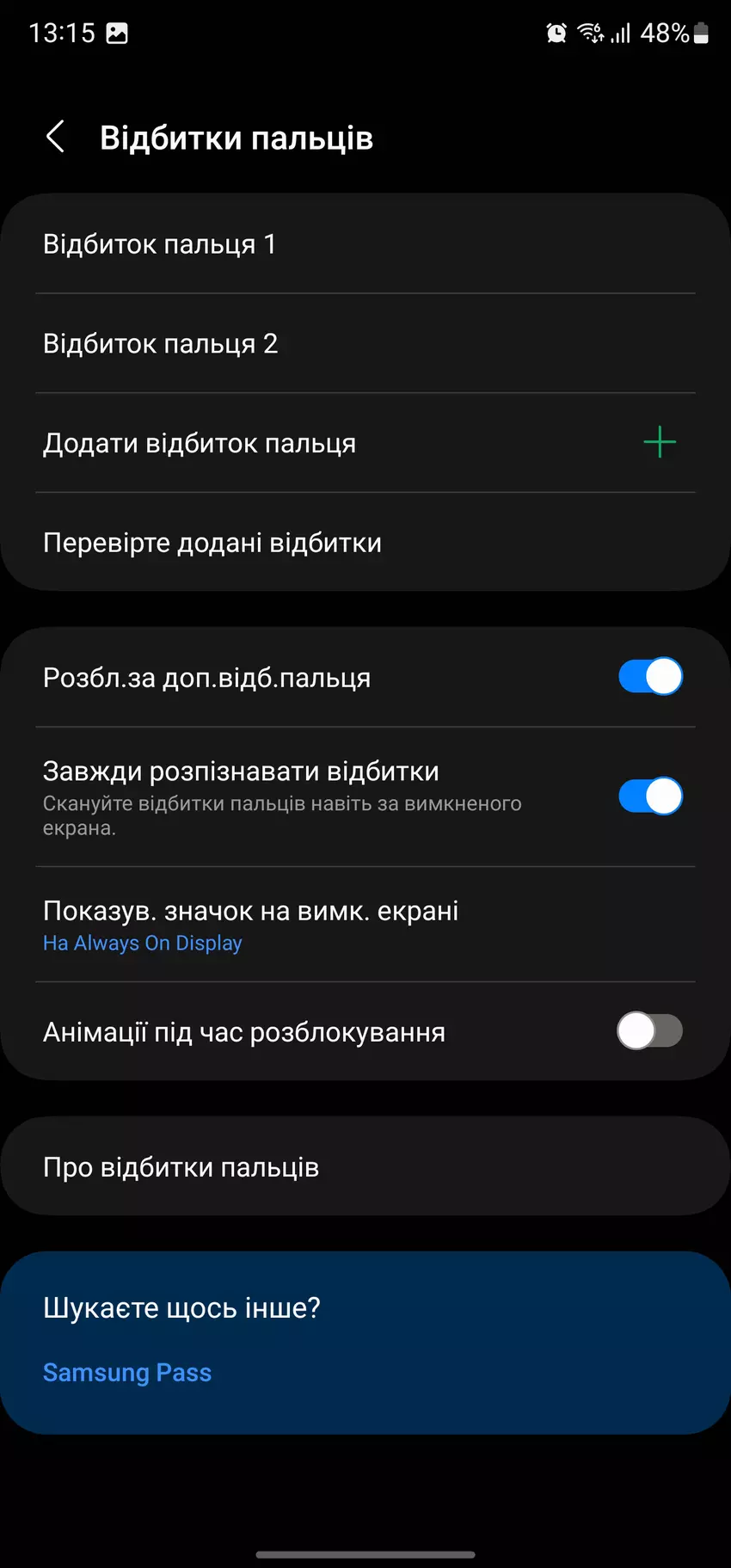Open Відбиток пальця 2
The width and height of the screenshot is (731, 1568).
coord(365,344)
